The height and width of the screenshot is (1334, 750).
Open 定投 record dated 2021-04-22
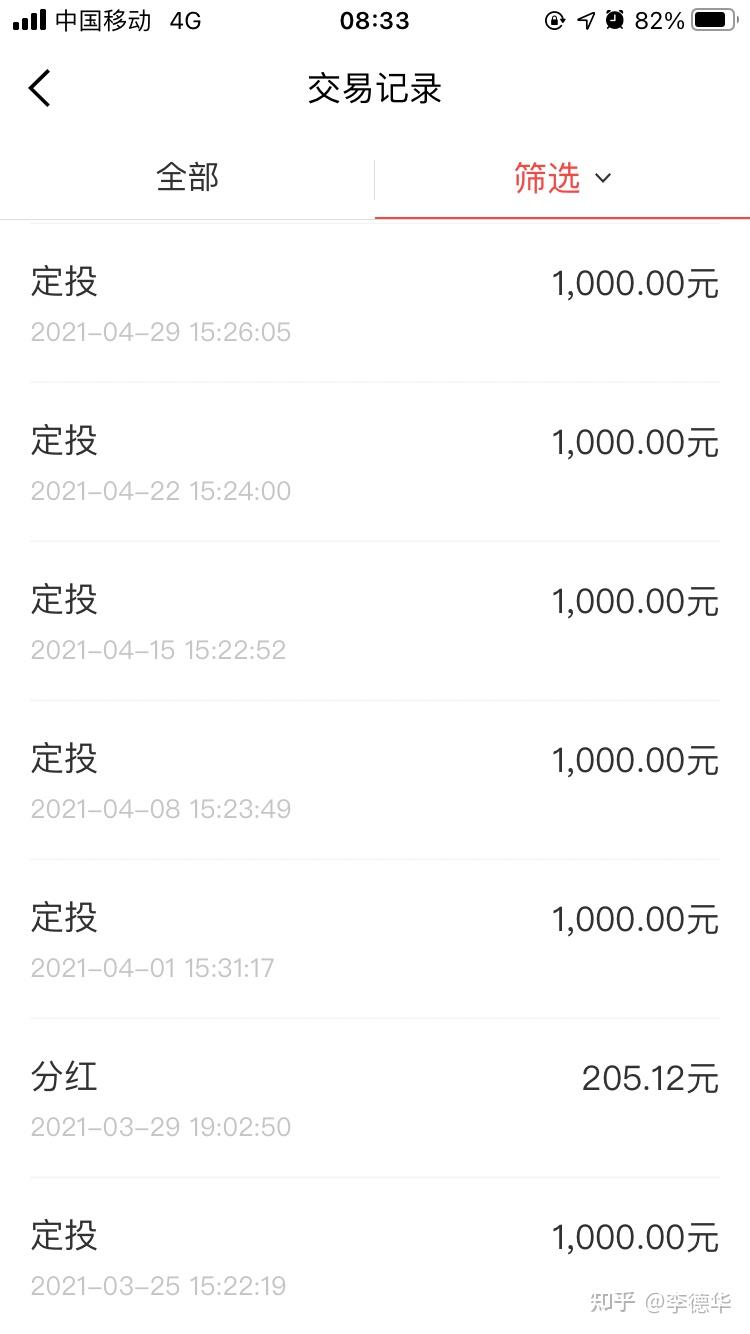pos(374,462)
